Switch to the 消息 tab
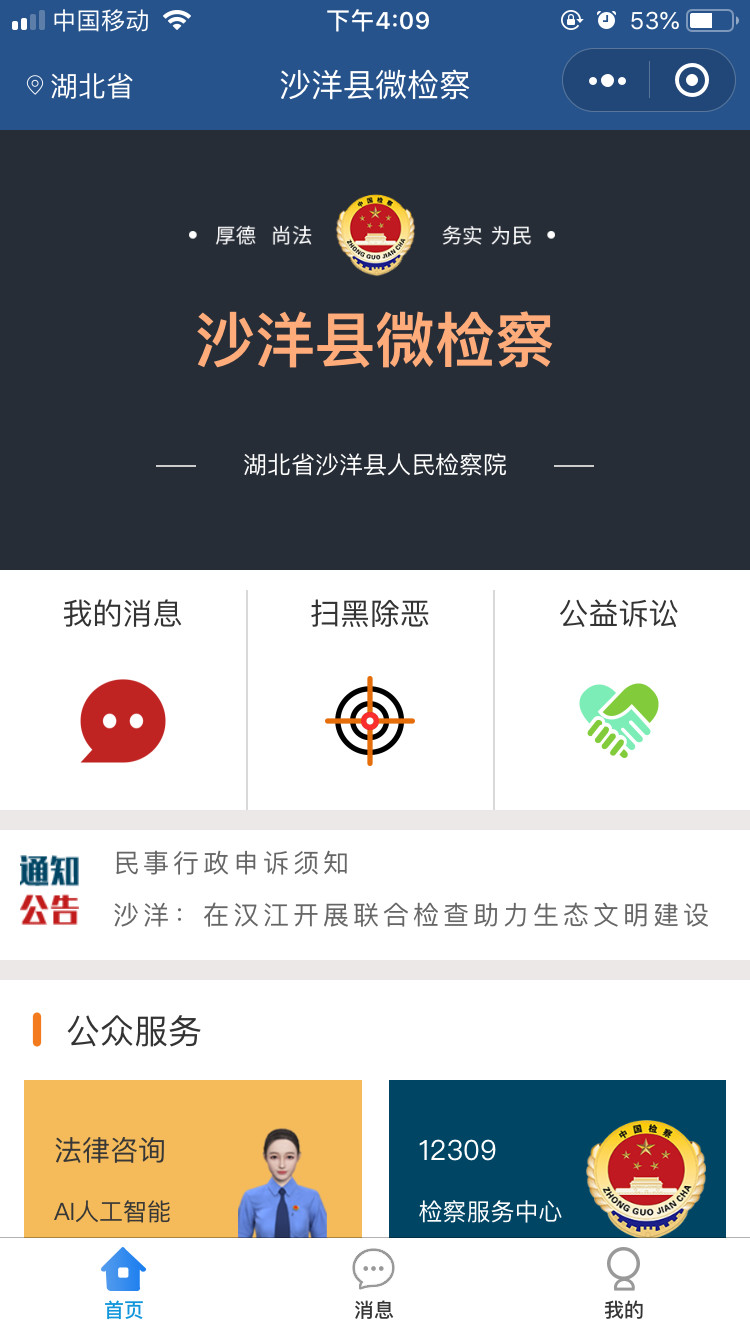750x1334 pixels. coord(374,1285)
